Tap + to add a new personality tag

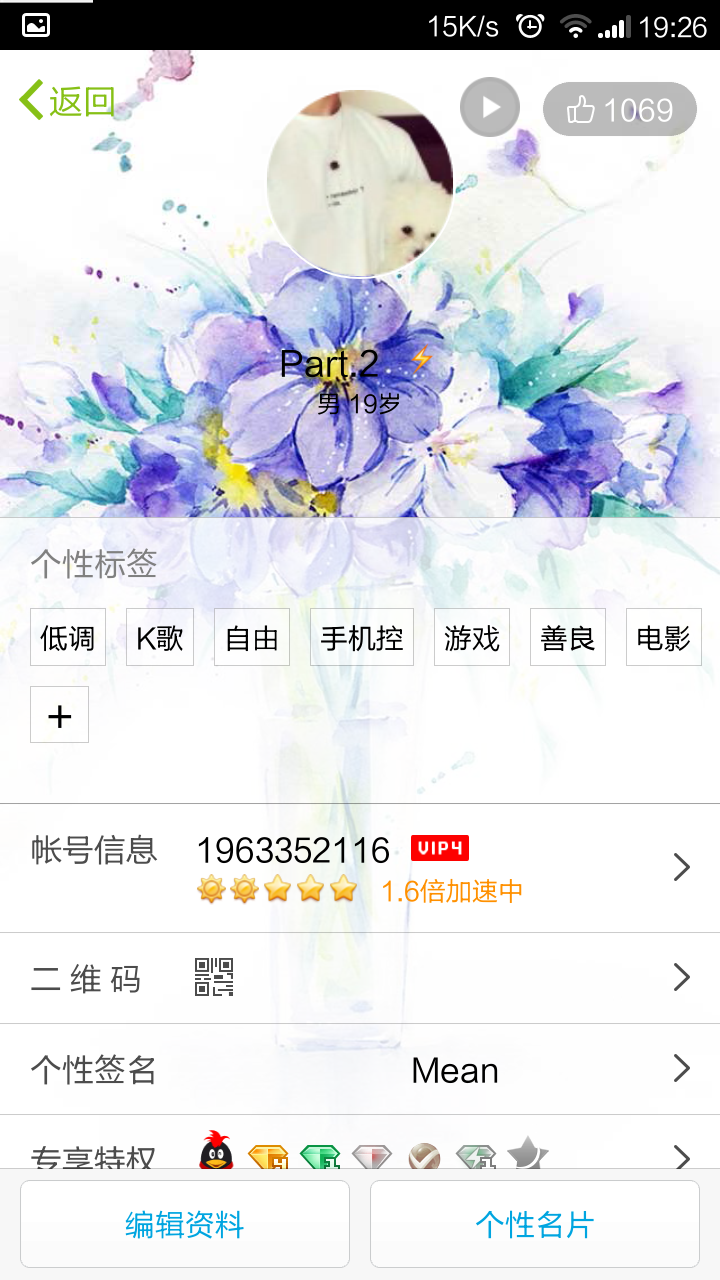coord(59,714)
